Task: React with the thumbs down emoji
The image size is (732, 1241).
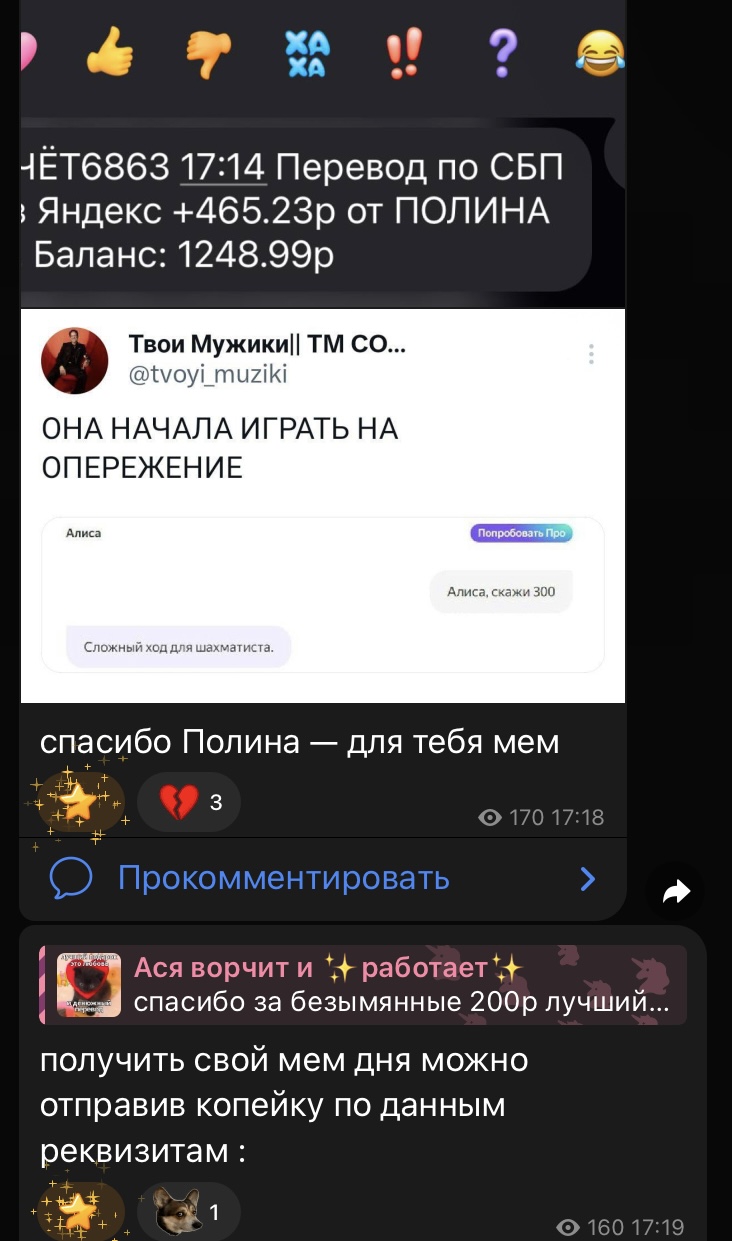Action: point(208,54)
